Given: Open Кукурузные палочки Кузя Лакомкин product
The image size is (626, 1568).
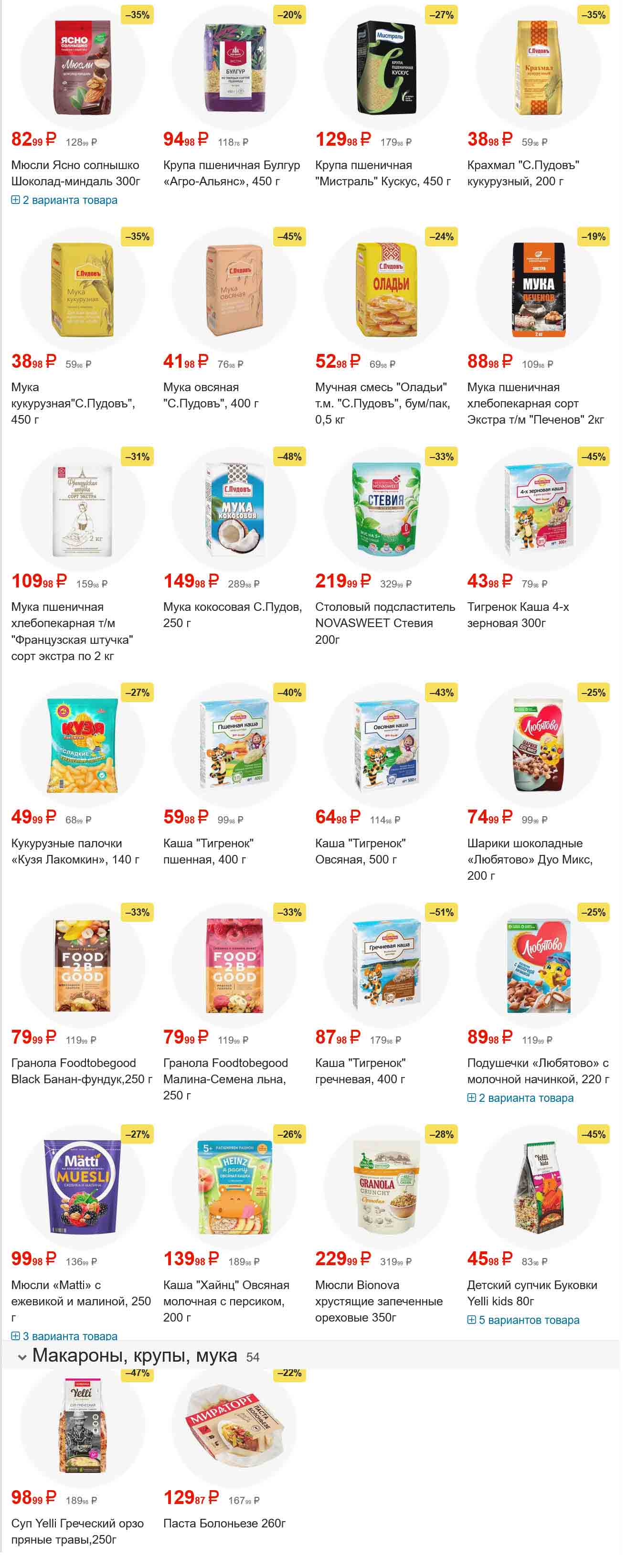Looking at the screenshot, I should click(75, 850).
